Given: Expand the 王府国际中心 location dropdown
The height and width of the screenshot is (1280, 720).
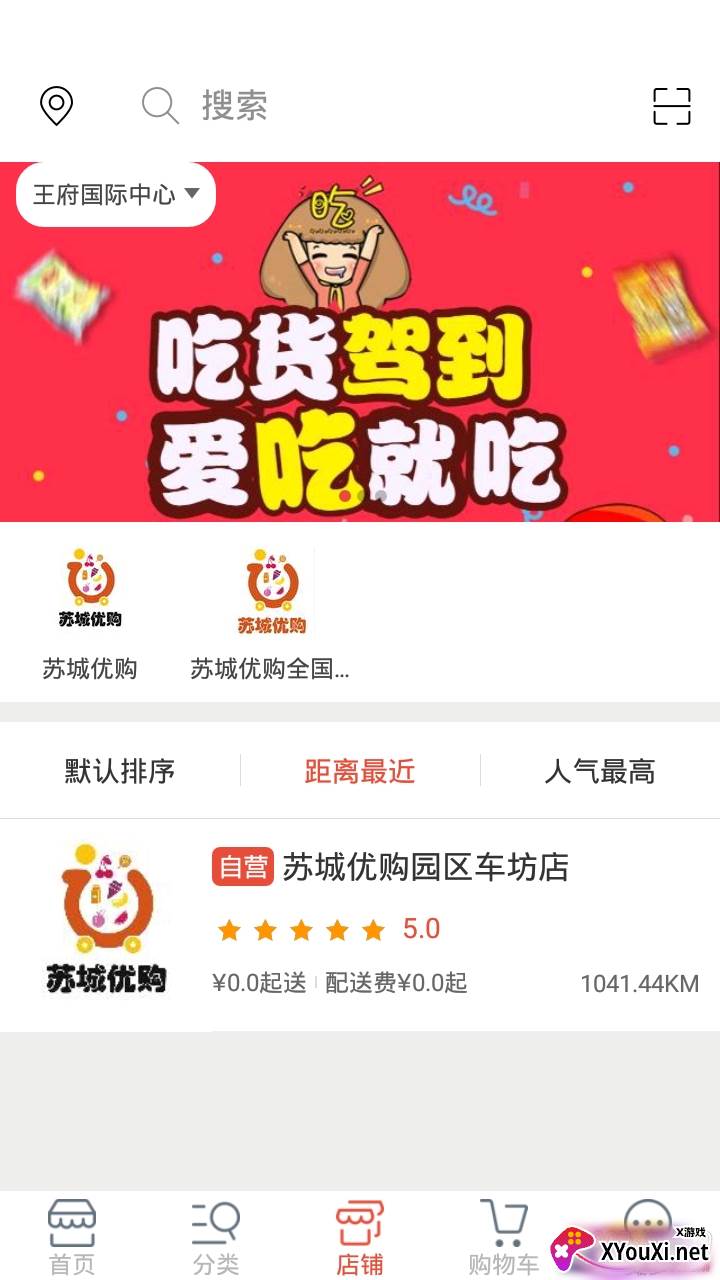Looking at the screenshot, I should (x=116, y=194).
